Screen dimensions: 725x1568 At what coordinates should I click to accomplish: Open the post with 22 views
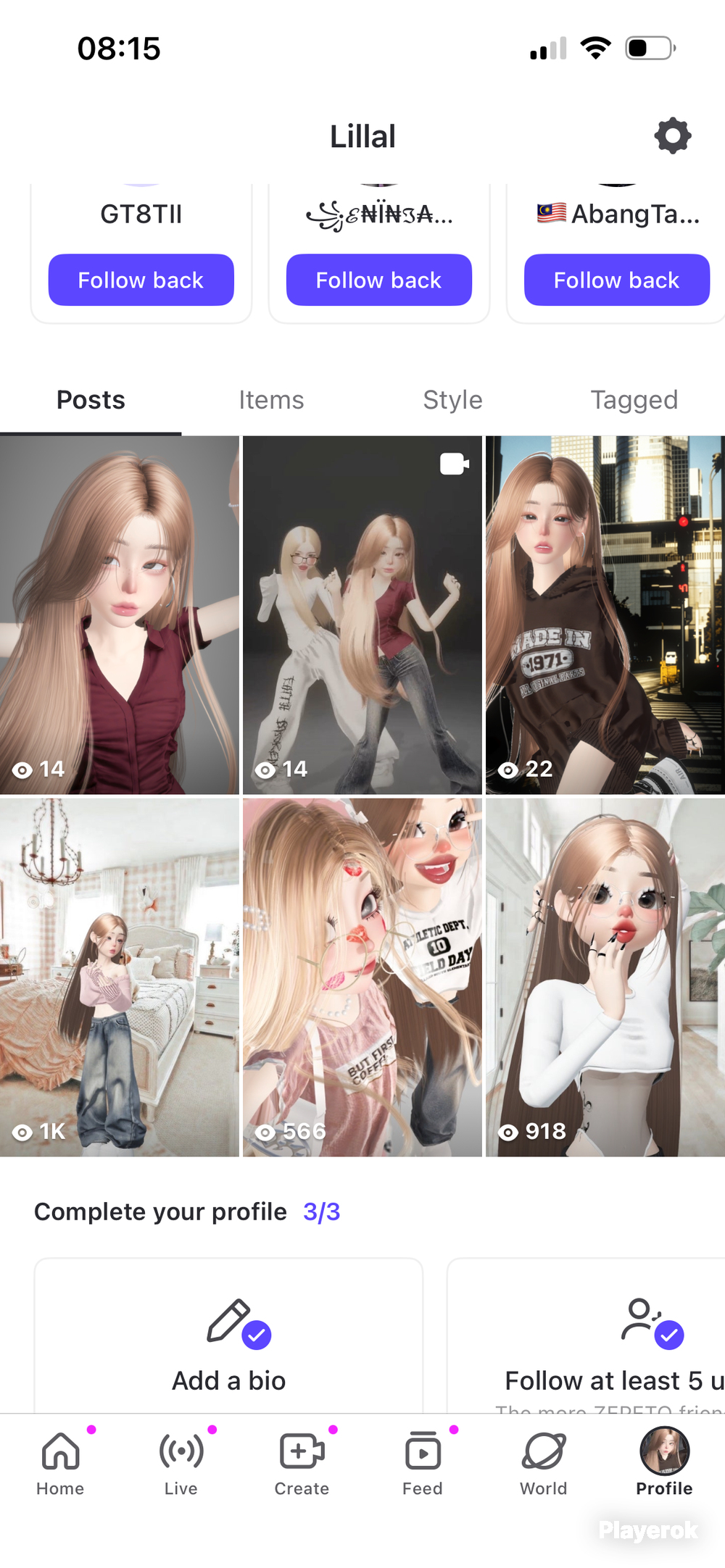tap(605, 614)
